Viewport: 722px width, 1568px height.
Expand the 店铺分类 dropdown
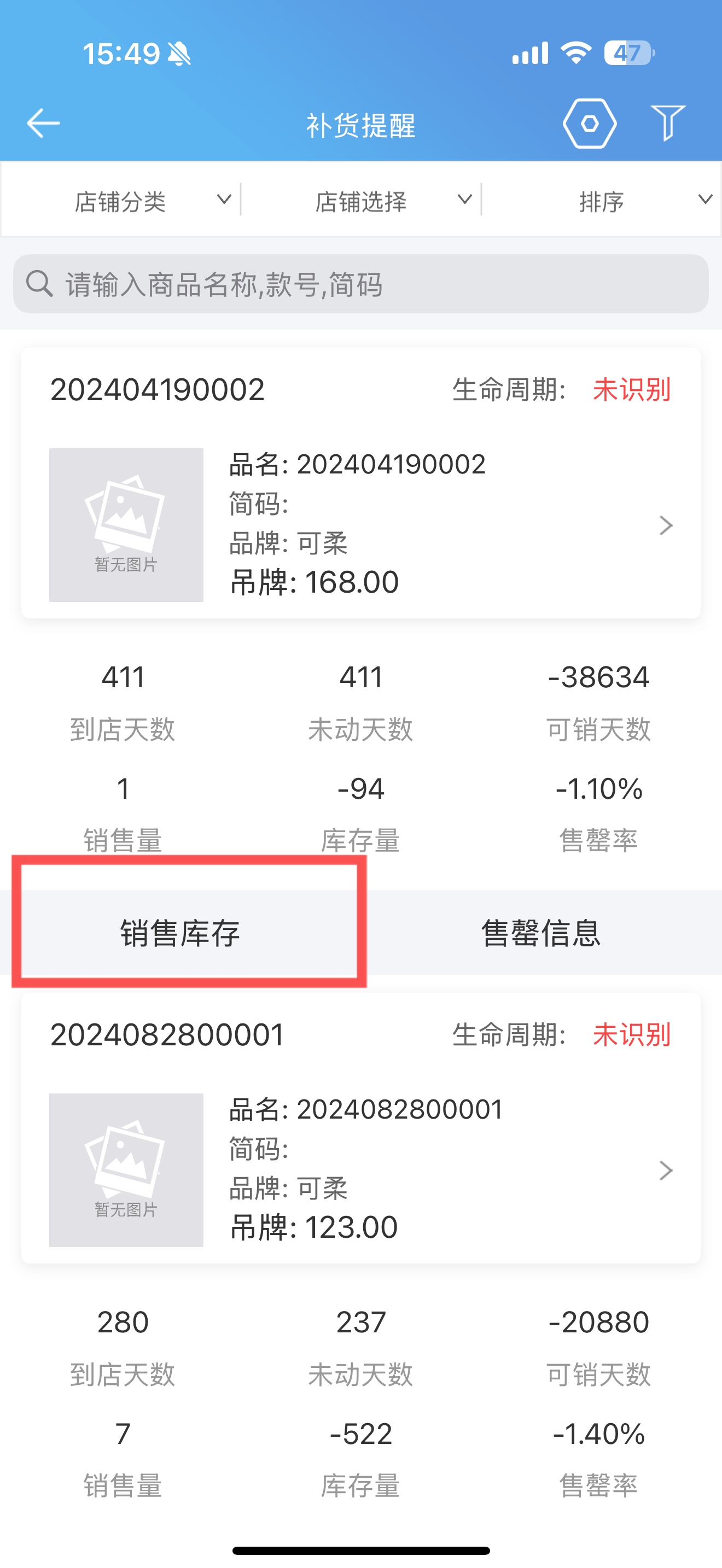pos(121,200)
